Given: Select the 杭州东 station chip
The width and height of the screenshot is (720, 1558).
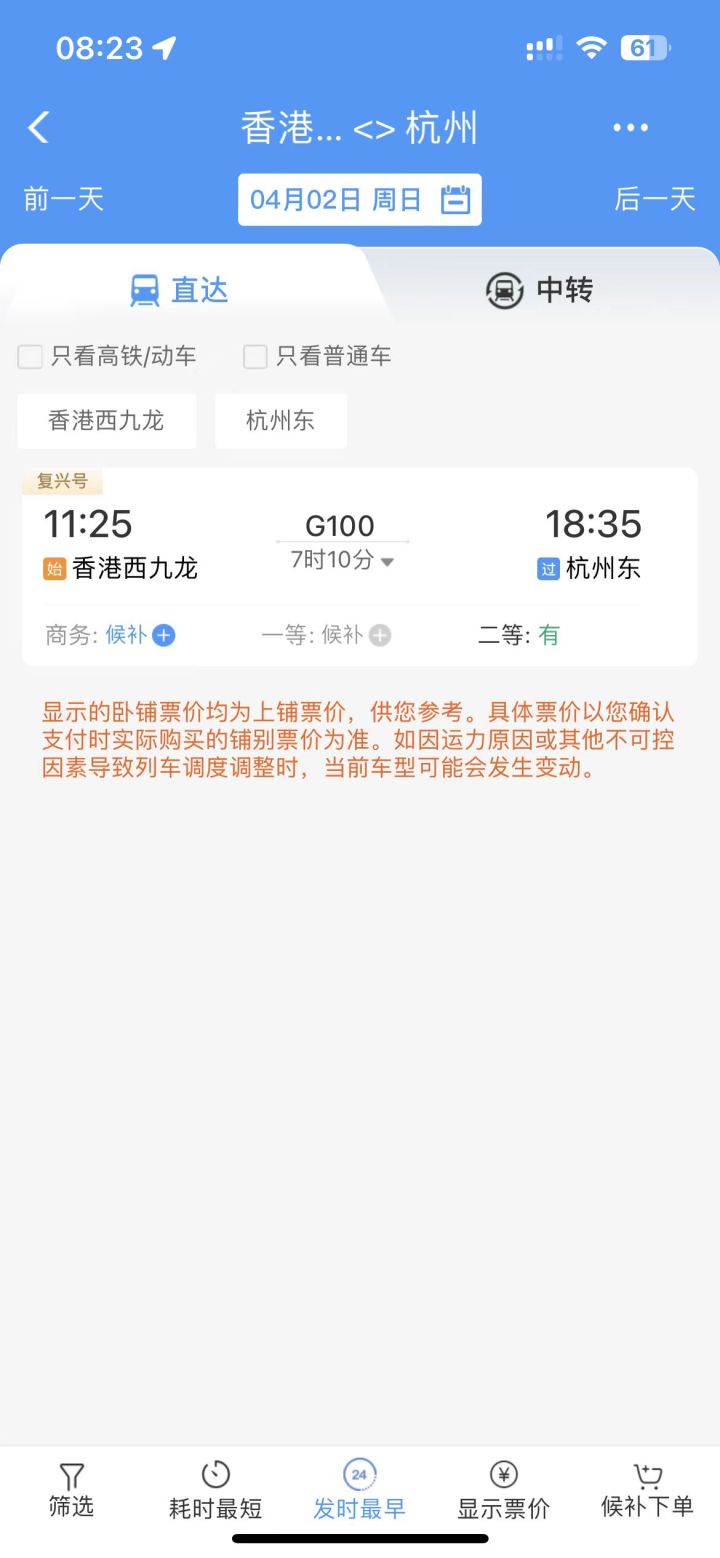Looking at the screenshot, I should [x=281, y=421].
